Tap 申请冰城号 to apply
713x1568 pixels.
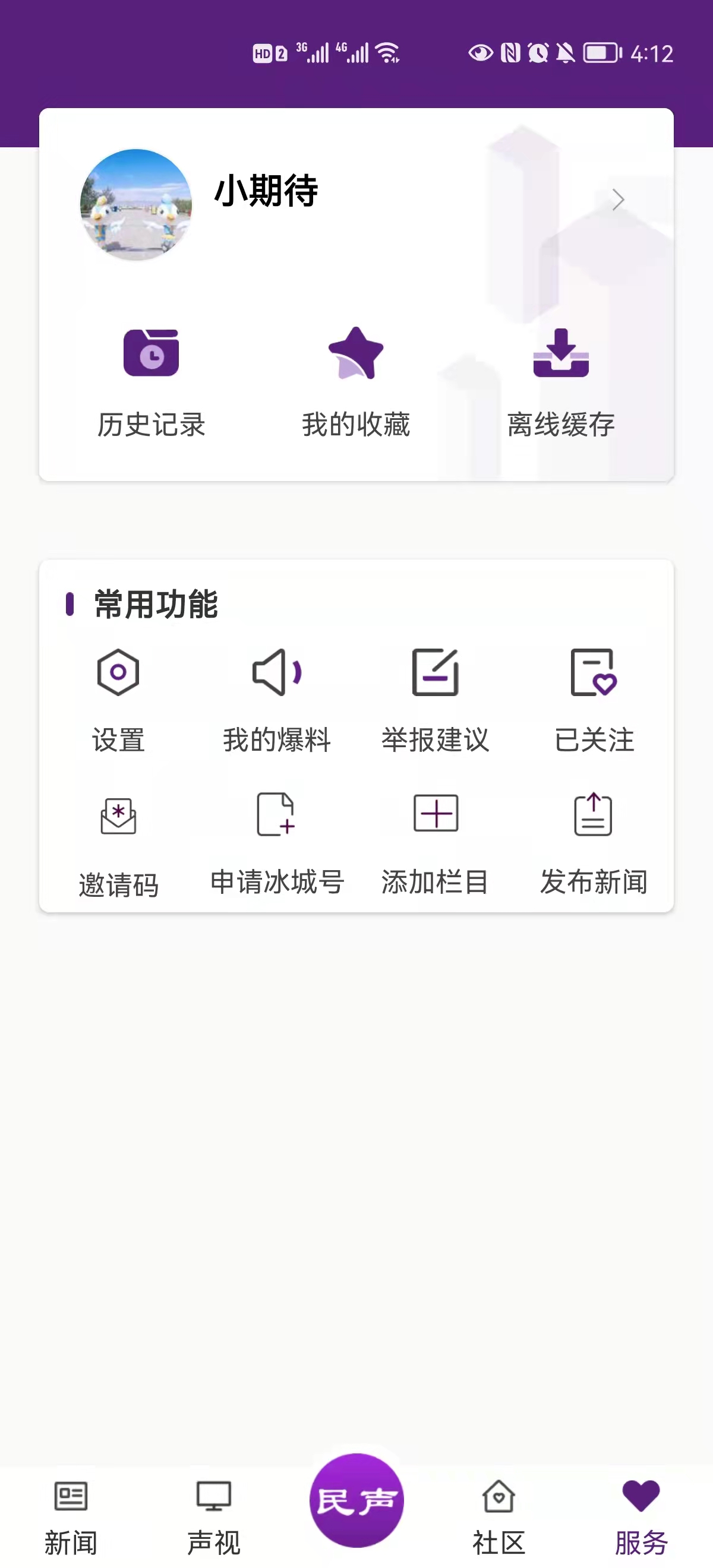tap(277, 843)
